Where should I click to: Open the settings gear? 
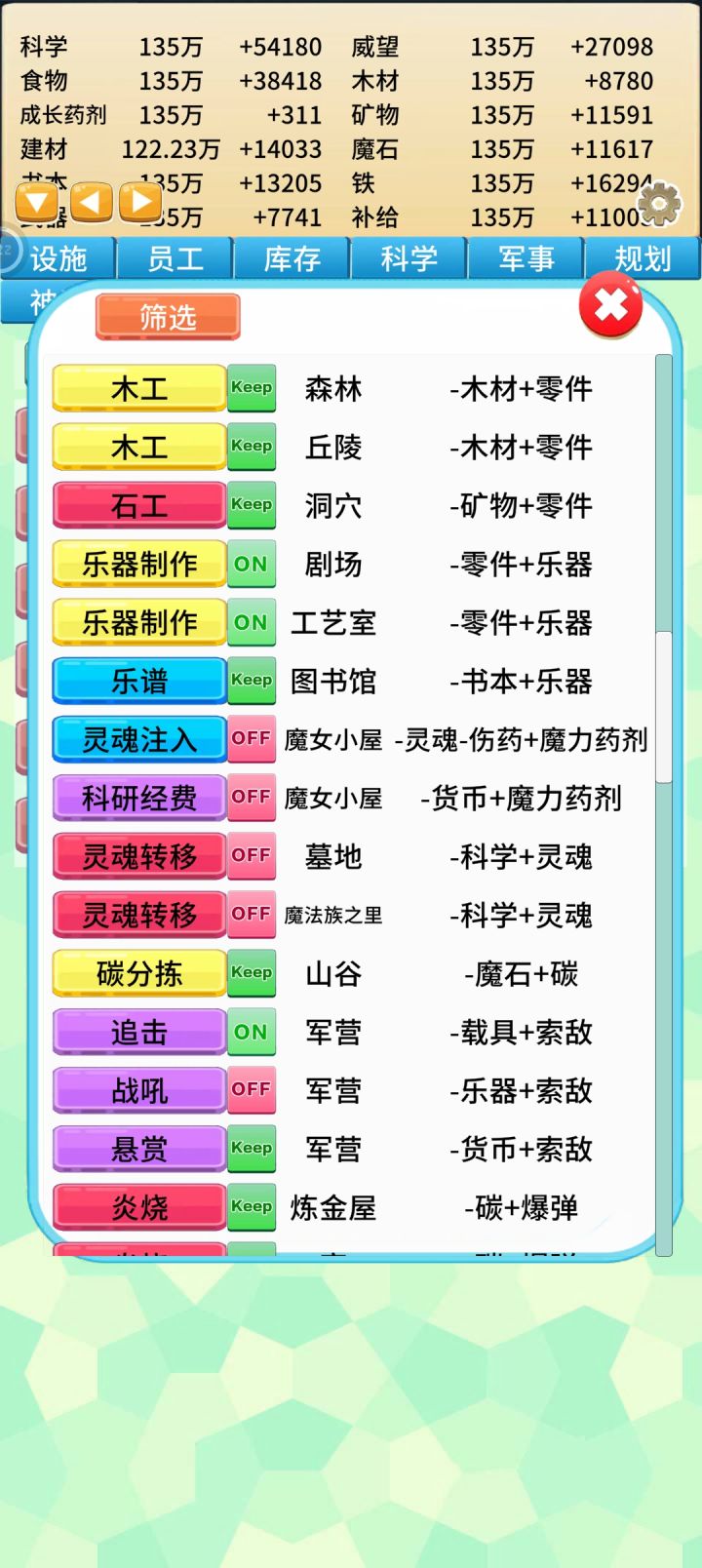click(659, 203)
